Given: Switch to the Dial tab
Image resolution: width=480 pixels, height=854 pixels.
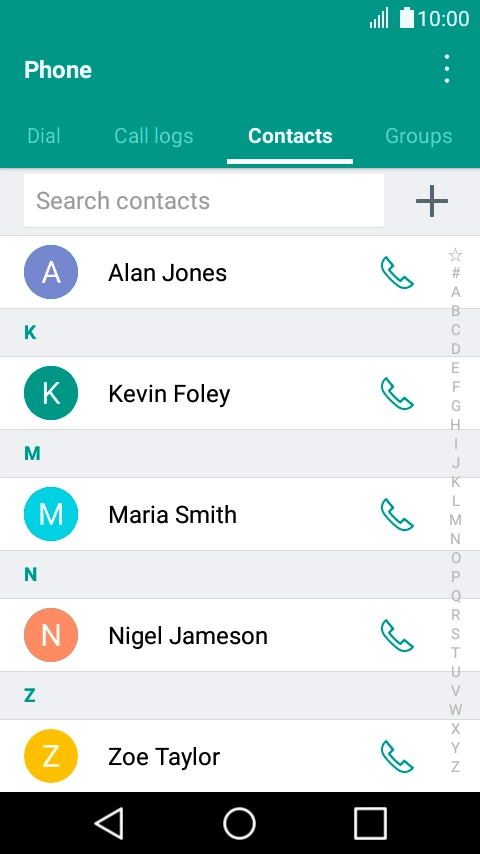Looking at the screenshot, I should pyautogui.click(x=44, y=136).
